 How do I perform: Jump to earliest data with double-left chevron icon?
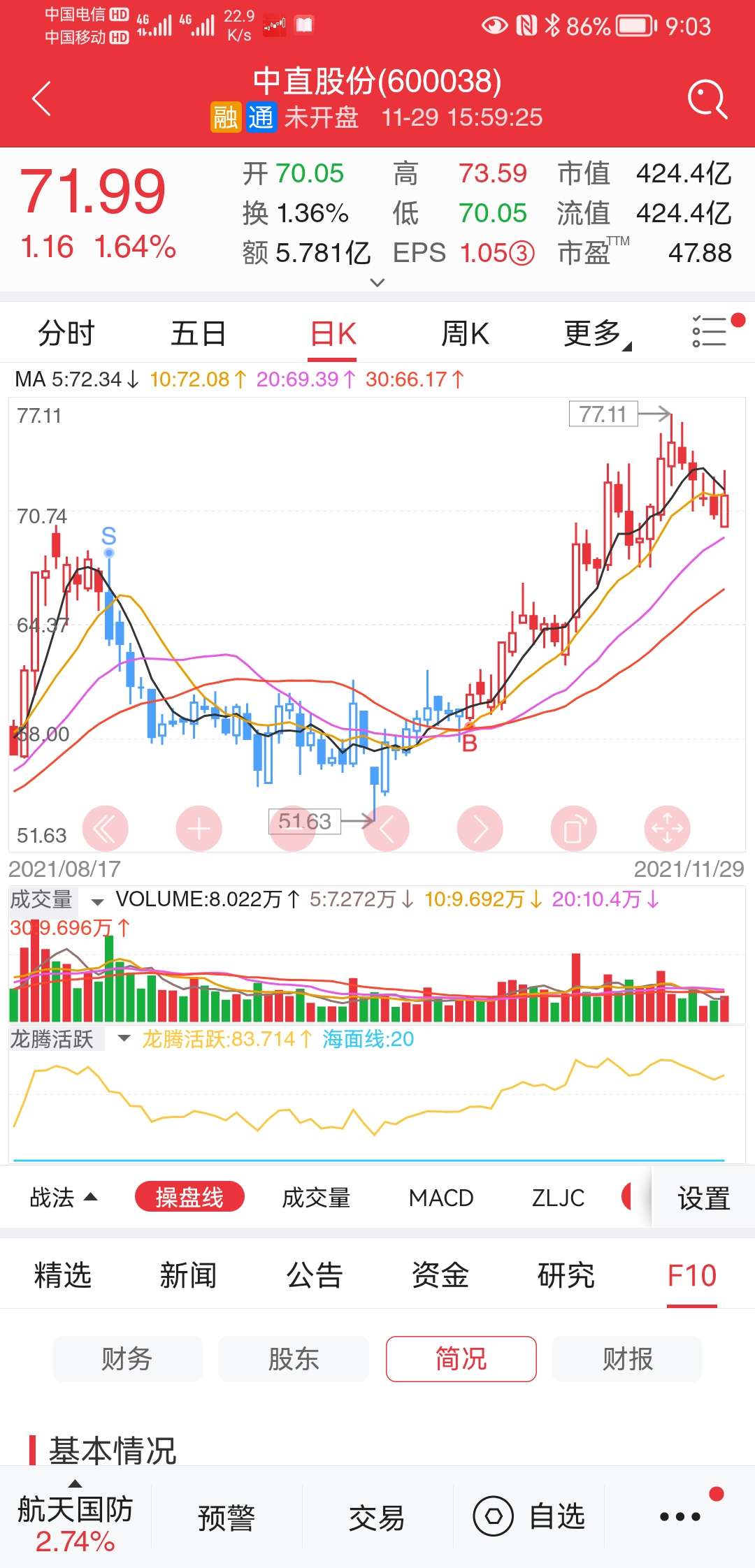pos(106,828)
